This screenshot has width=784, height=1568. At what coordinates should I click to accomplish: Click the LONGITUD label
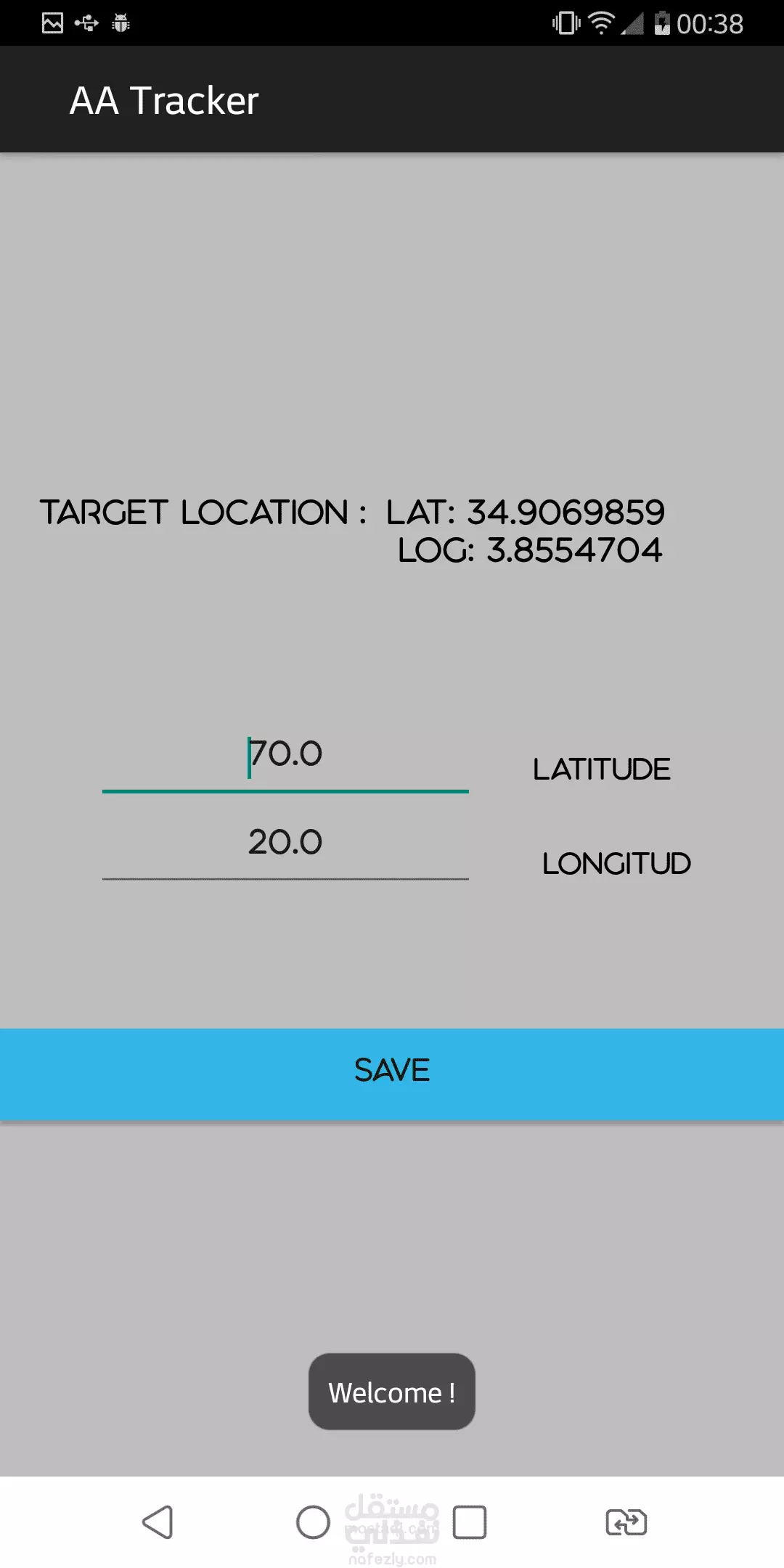pyautogui.click(x=616, y=863)
